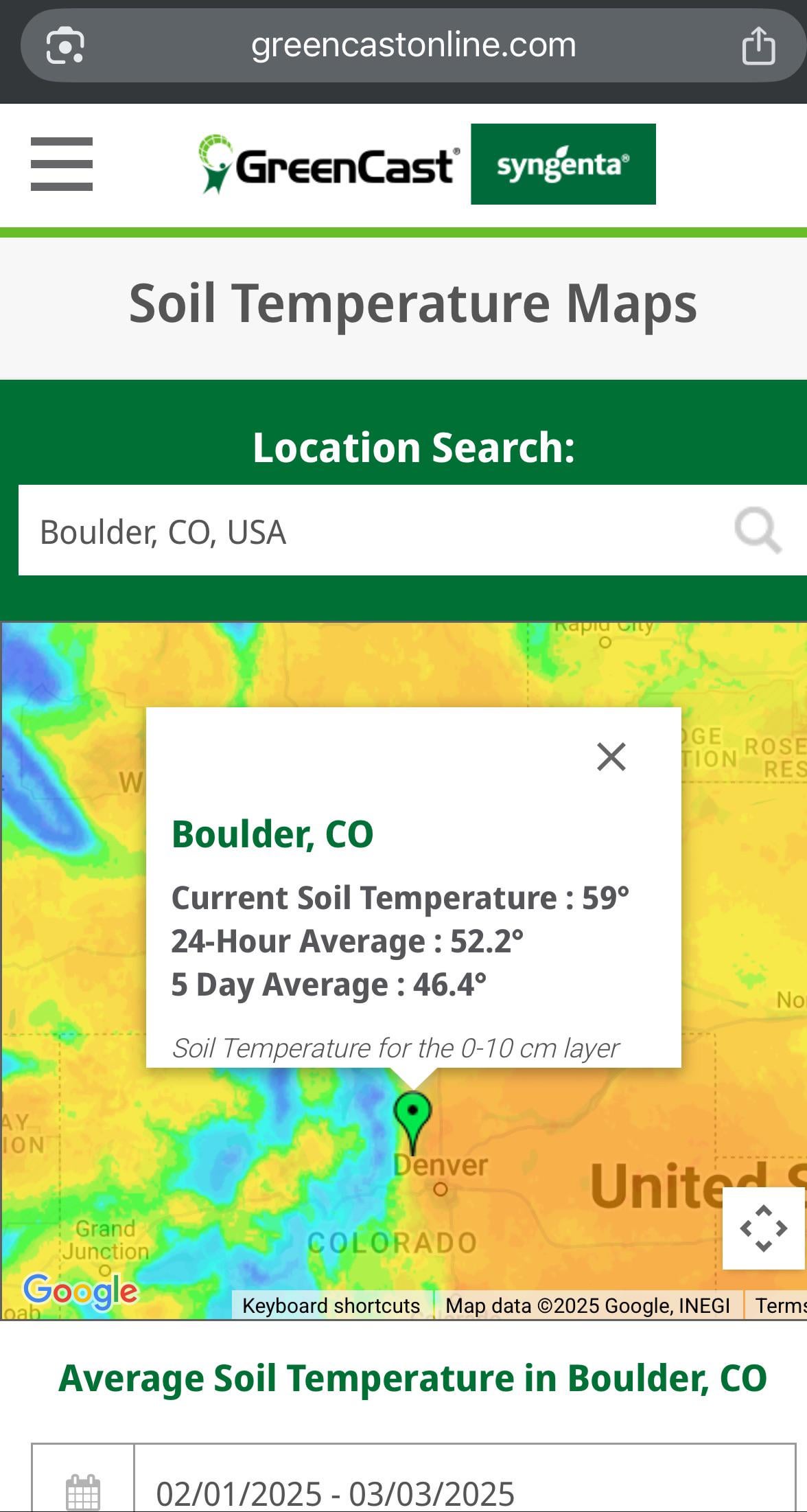Tap the green Boulder map pin

412,1115
